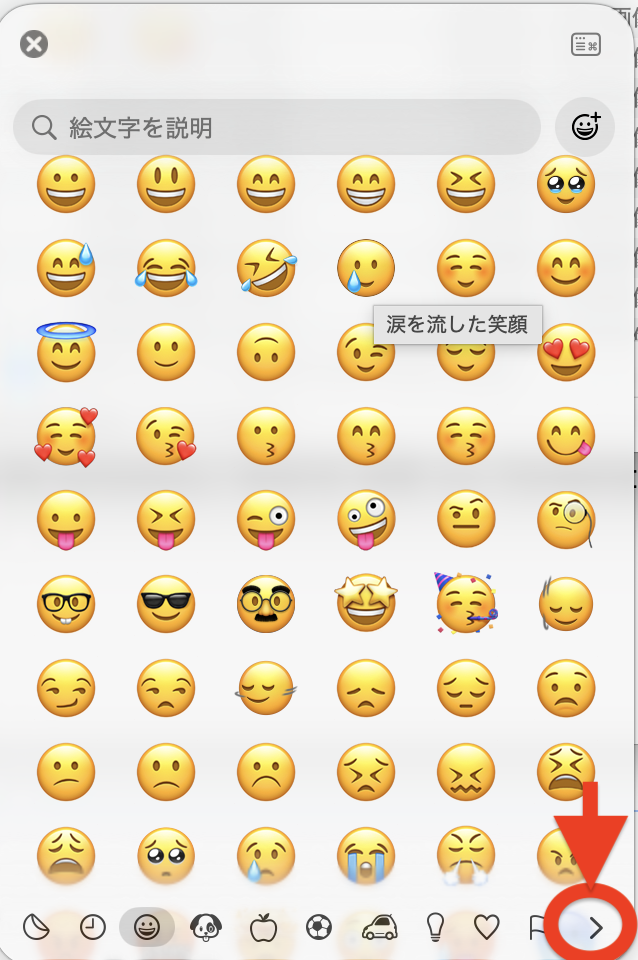
Task: Switch to the recently used clock tab
Action: click(x=92, y=928)
